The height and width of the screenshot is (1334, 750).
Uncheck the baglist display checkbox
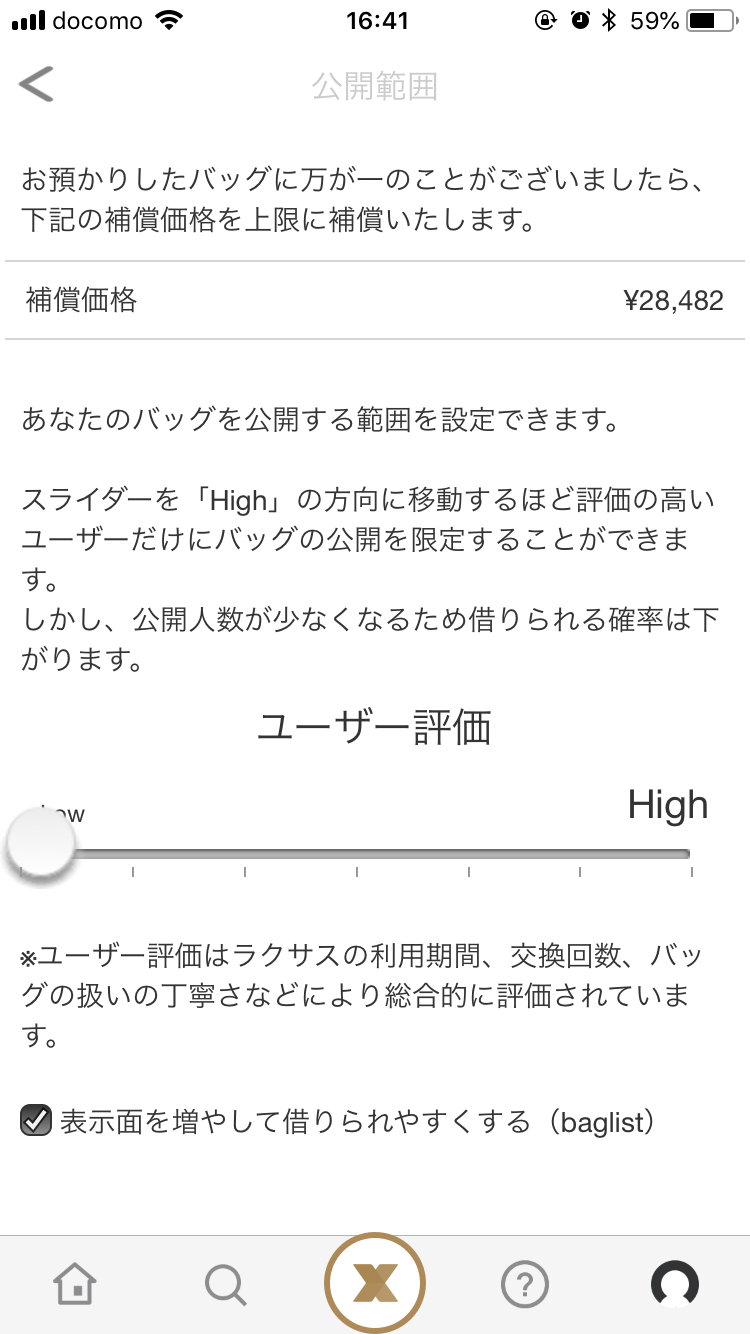click(36, 1121)
